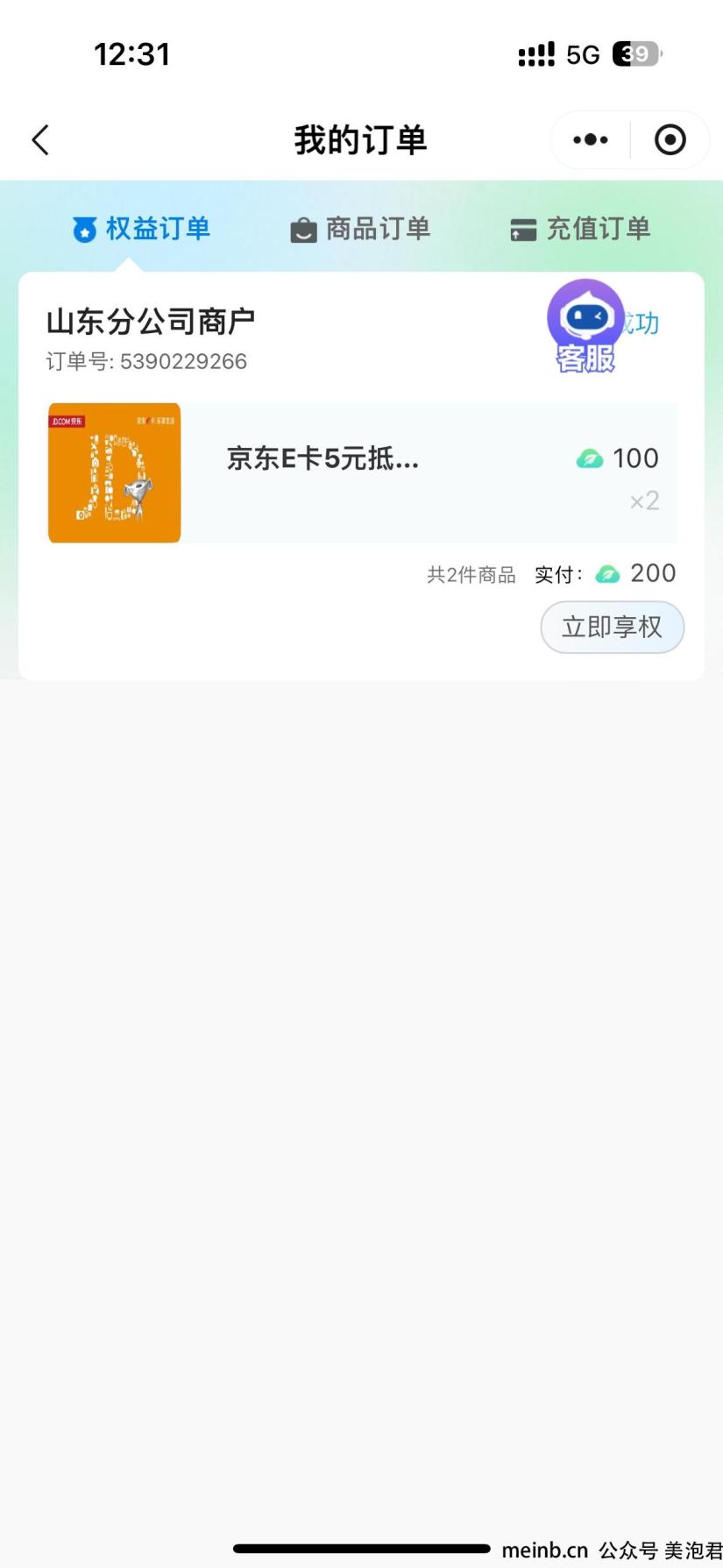Tap the 立即享权 button
The width and height of the screenshot is (723, 1568).
tap(612, 627)
